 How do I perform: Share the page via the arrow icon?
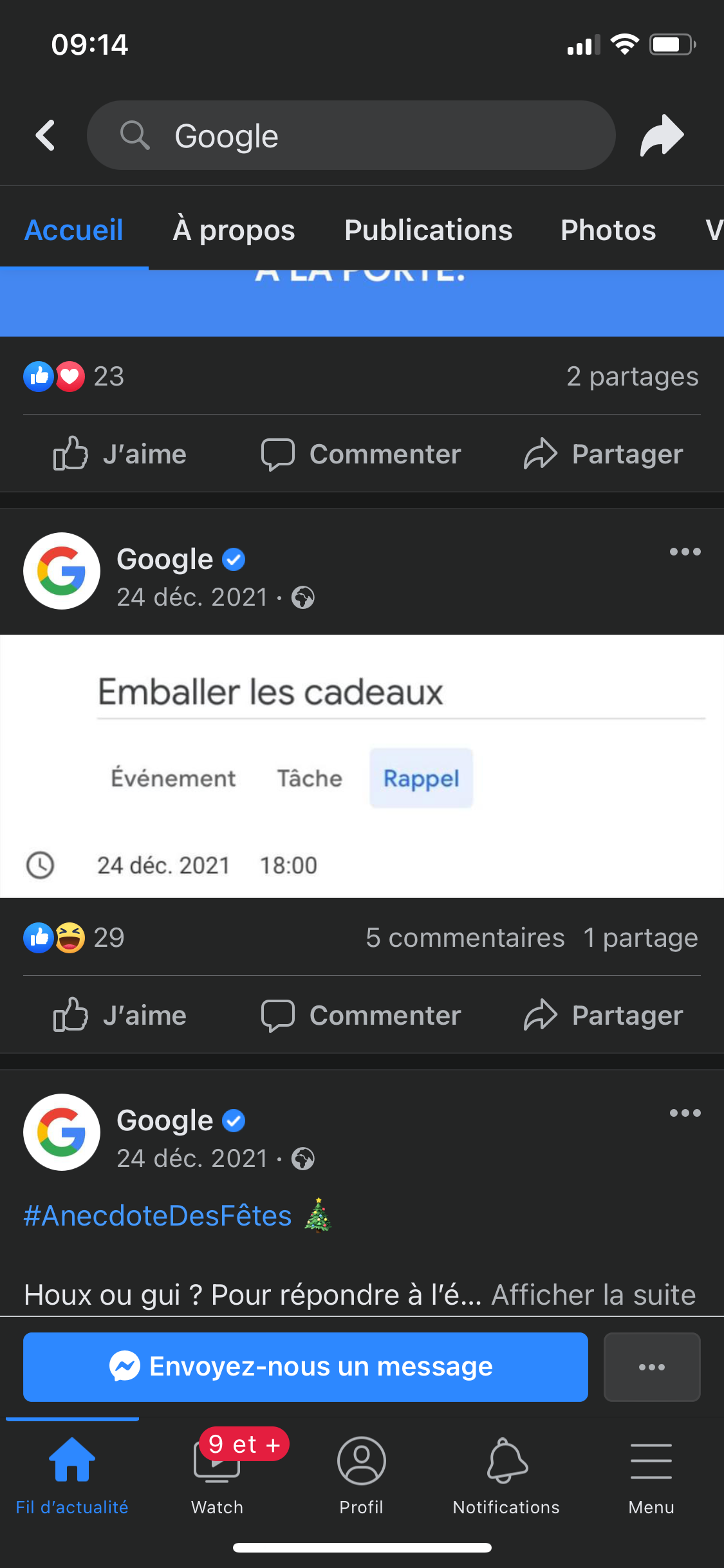pyautogui.click(x=662, y=135)
